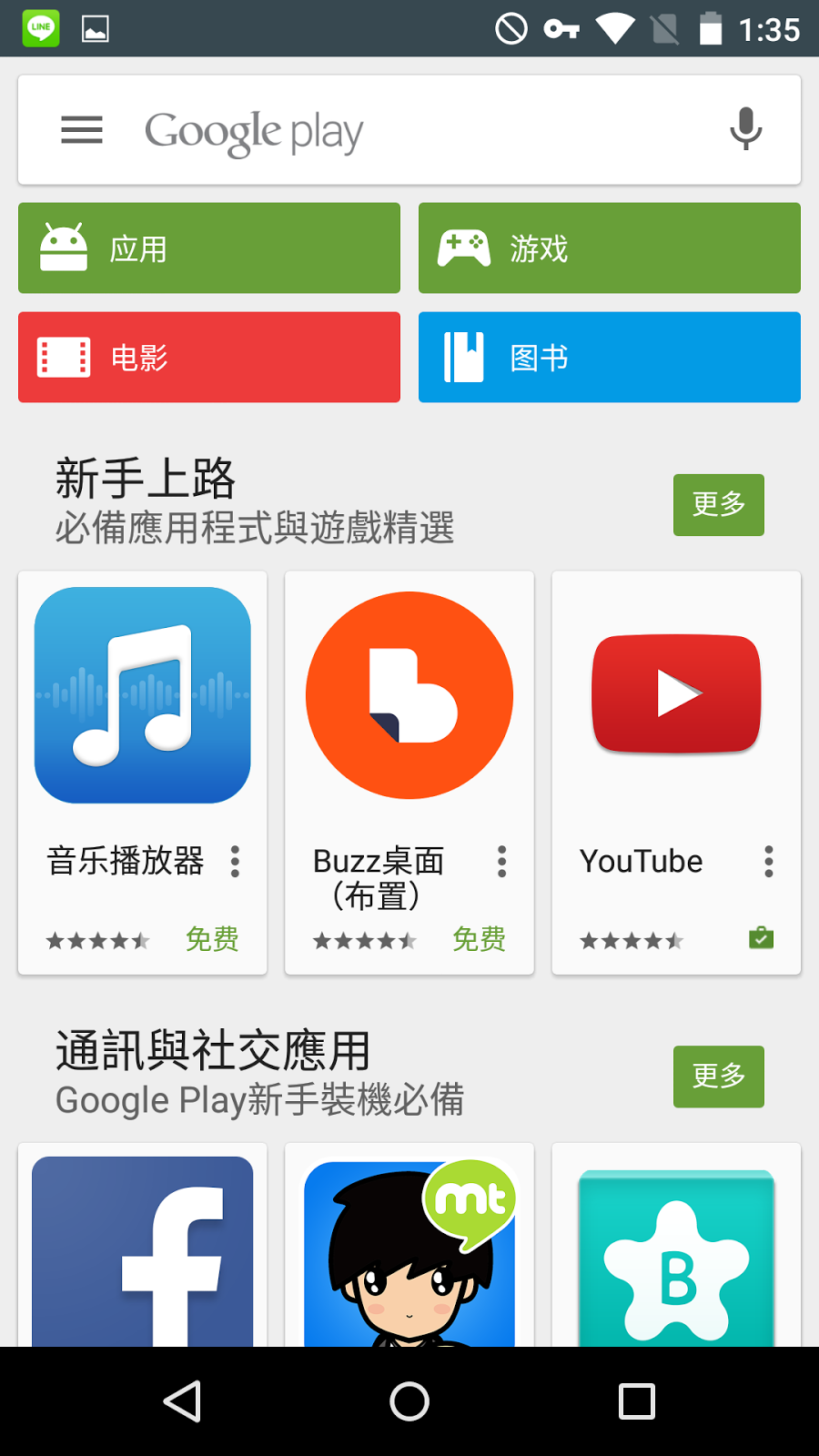Tap the Google Play search box

(x=409, y=130)
